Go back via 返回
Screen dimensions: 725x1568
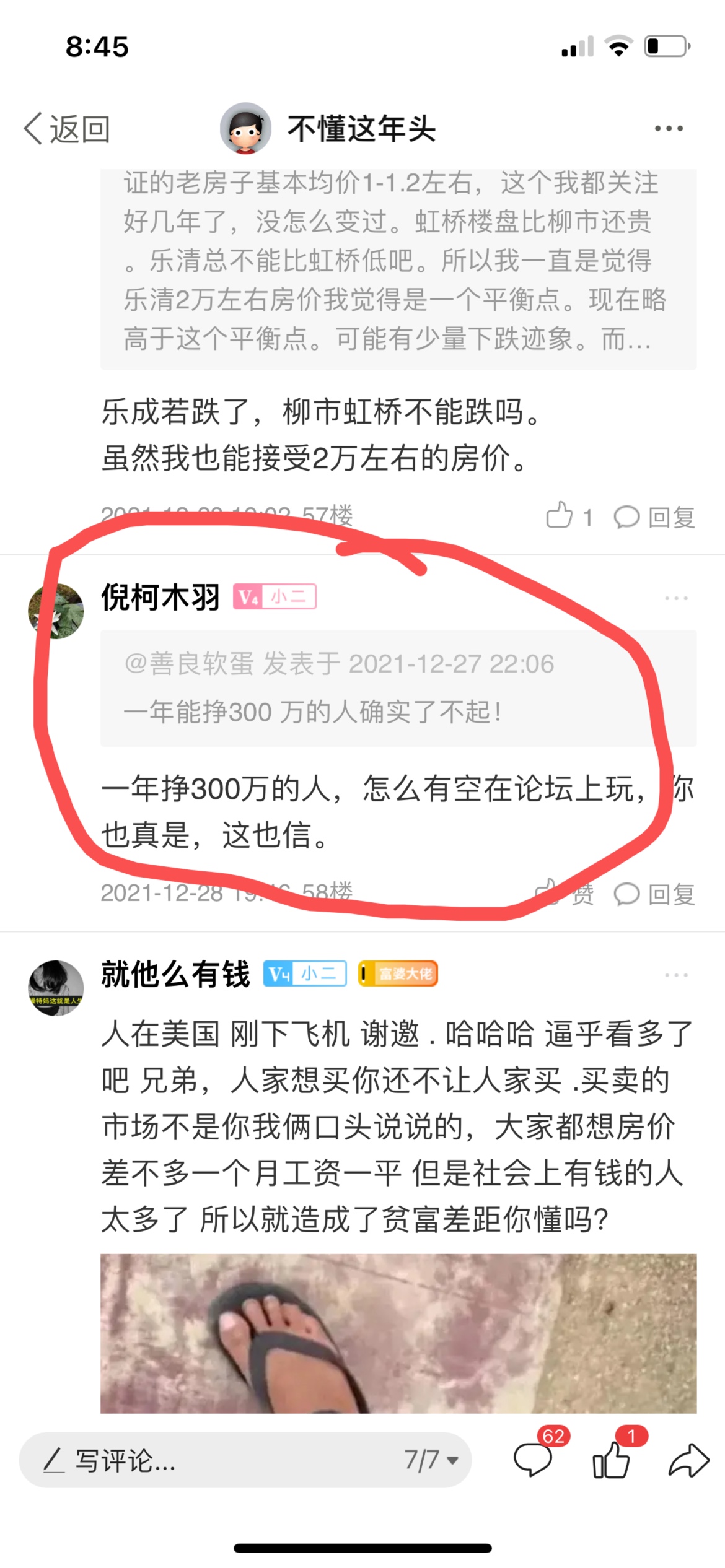tap(67, 129)
